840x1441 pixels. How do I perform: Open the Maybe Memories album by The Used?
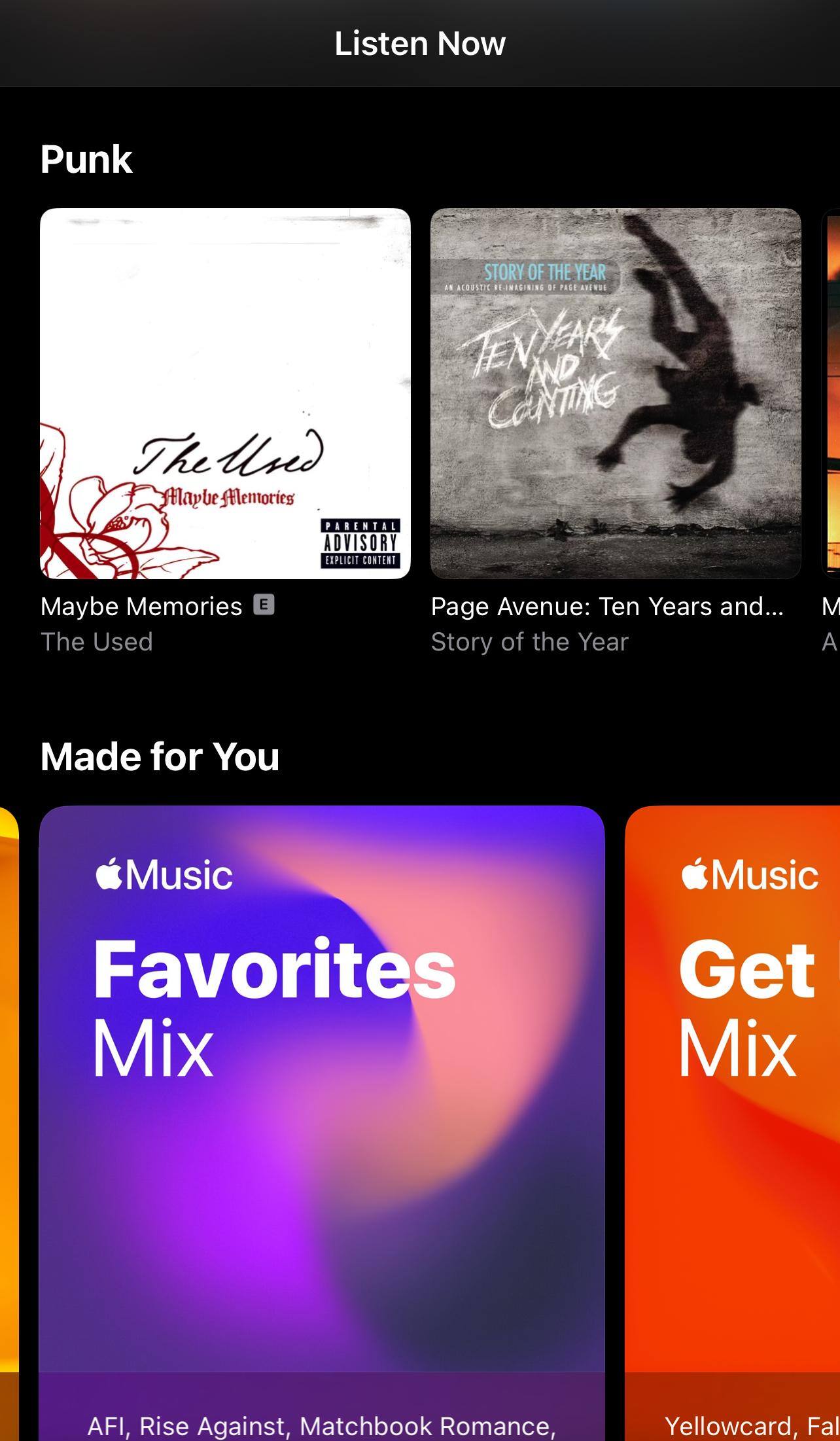[x=225, y=393]
